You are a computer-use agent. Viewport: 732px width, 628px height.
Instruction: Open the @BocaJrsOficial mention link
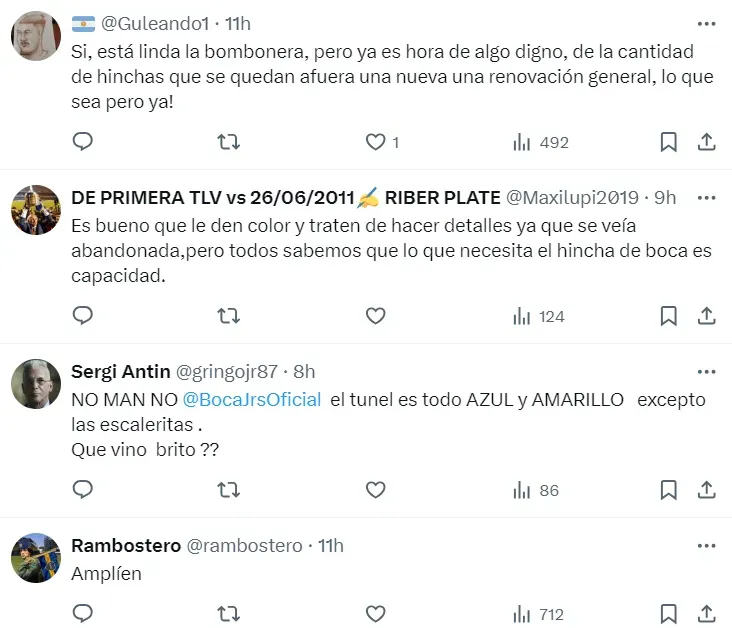(x=251, y=399)
